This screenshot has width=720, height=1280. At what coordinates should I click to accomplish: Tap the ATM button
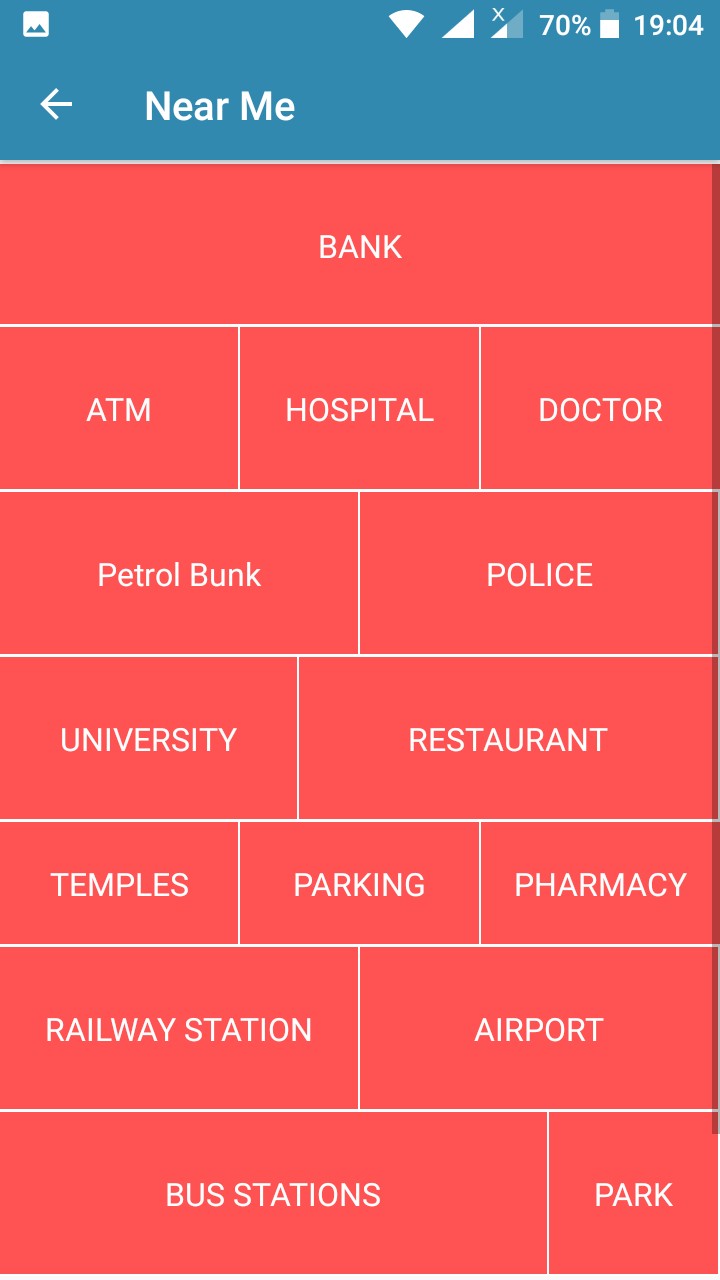(119, 409)
